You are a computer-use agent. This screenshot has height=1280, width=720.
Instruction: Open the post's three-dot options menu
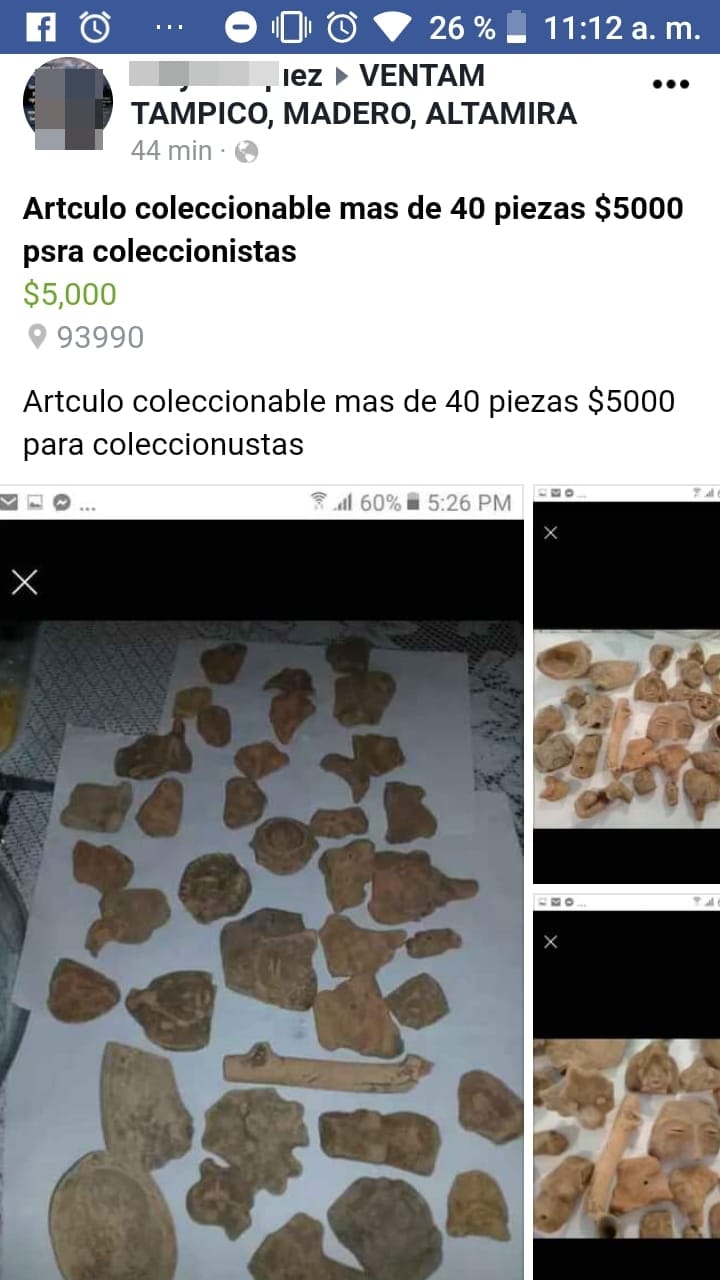pos(670,85)
